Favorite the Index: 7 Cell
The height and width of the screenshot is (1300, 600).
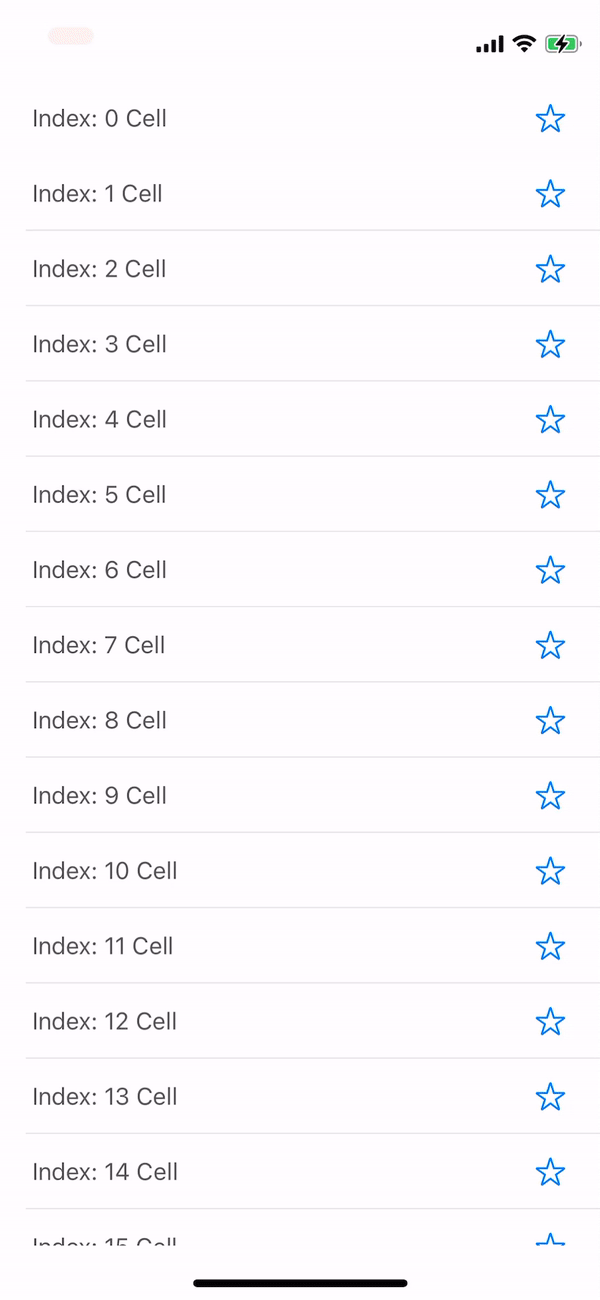coord(550,646)
